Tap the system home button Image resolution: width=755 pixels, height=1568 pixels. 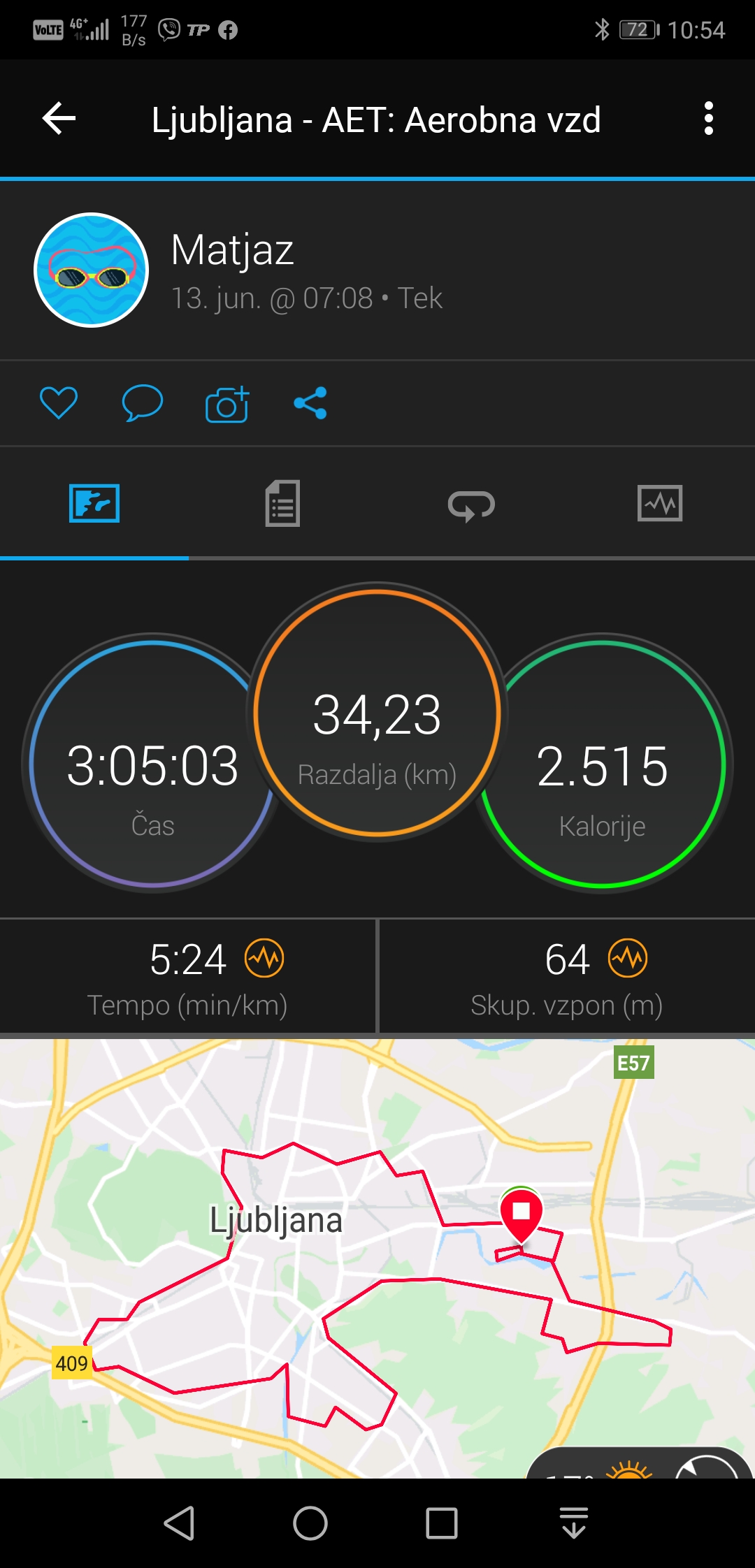[310, 1523]
